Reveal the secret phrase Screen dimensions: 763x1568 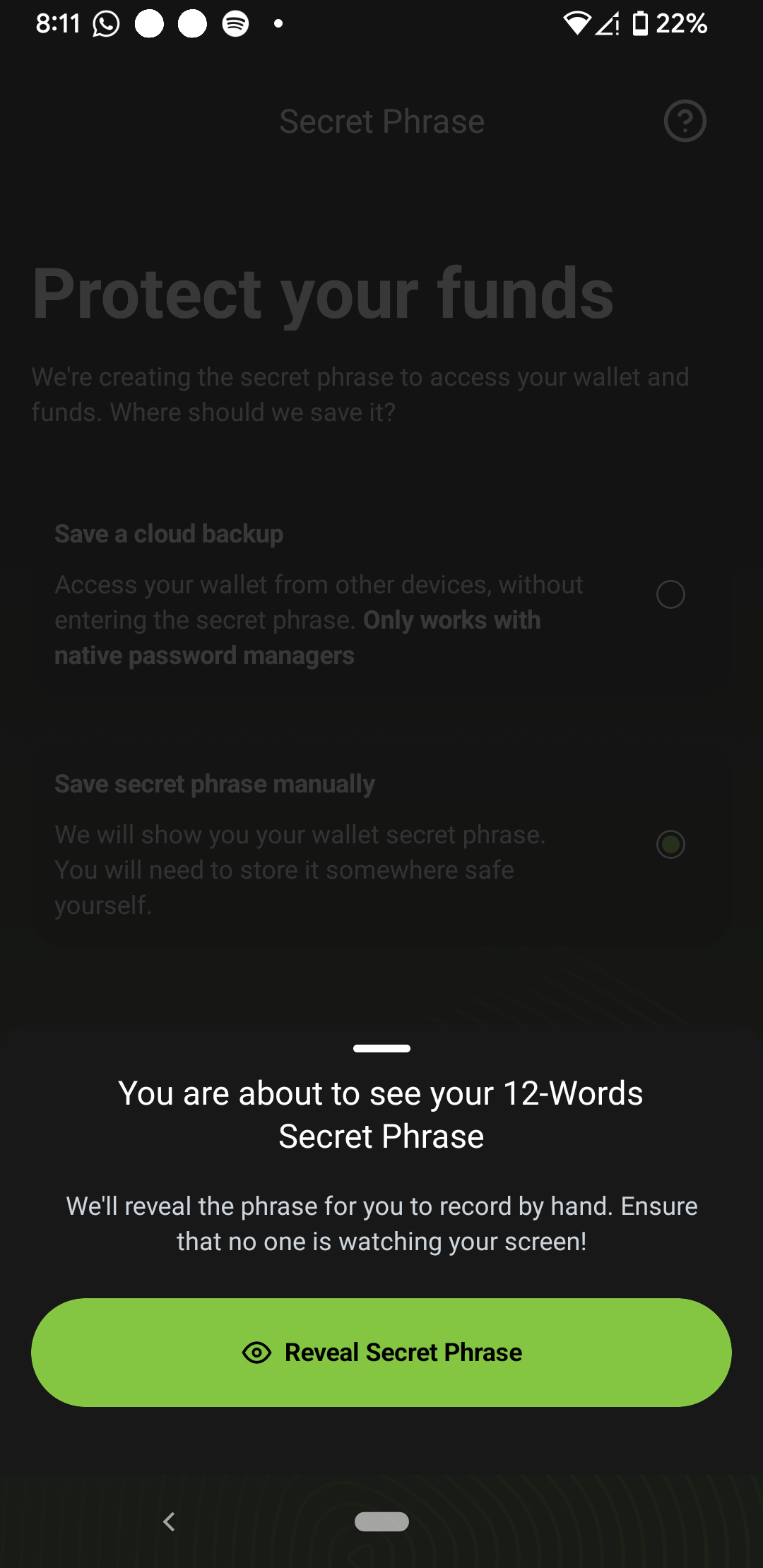(x=381, y=1352)
